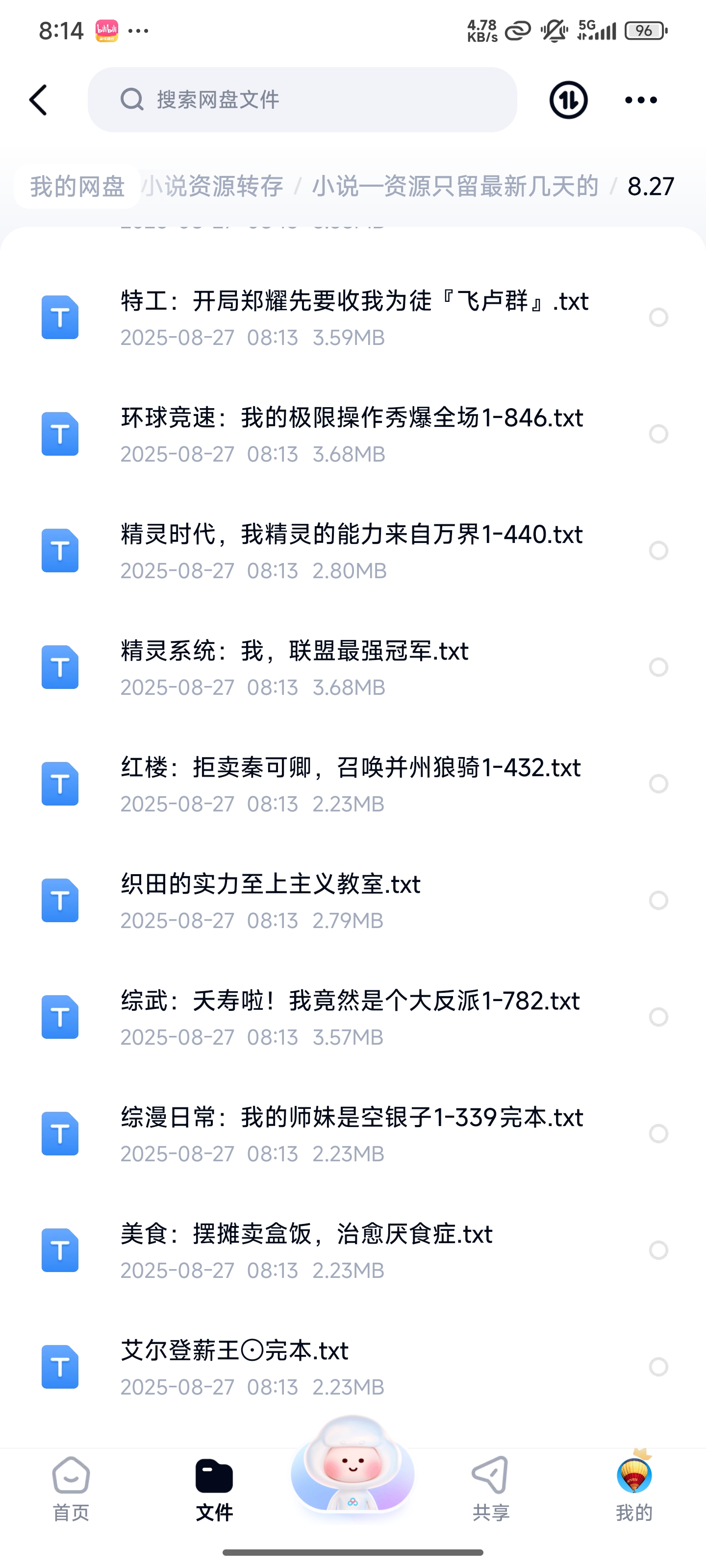Go to the 小说资源转存 breadcrumb folder
Screen dimensions: 706x1568
(213, 186)
